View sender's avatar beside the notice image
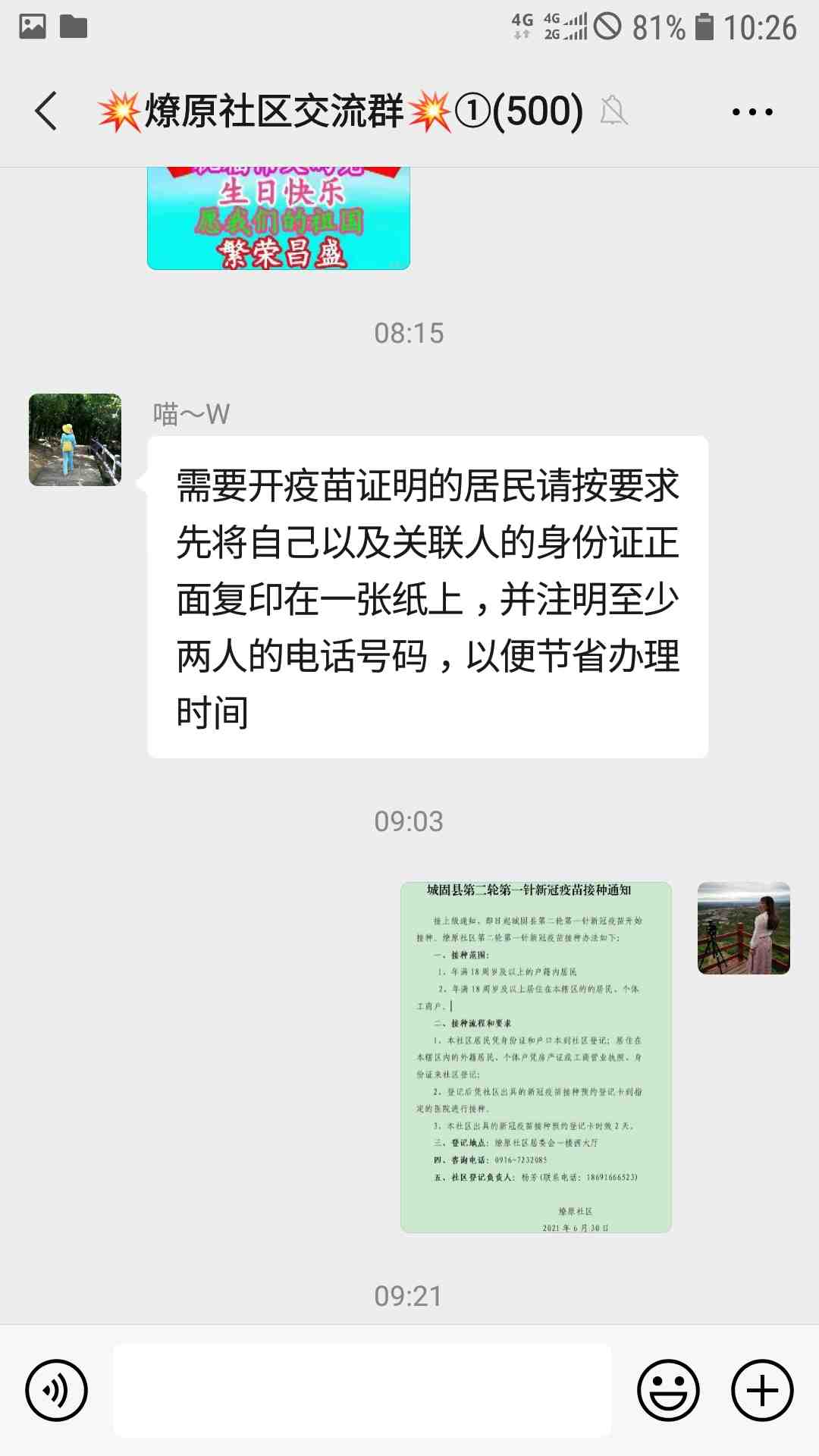The image size is (819, 1456). point(743,928)
